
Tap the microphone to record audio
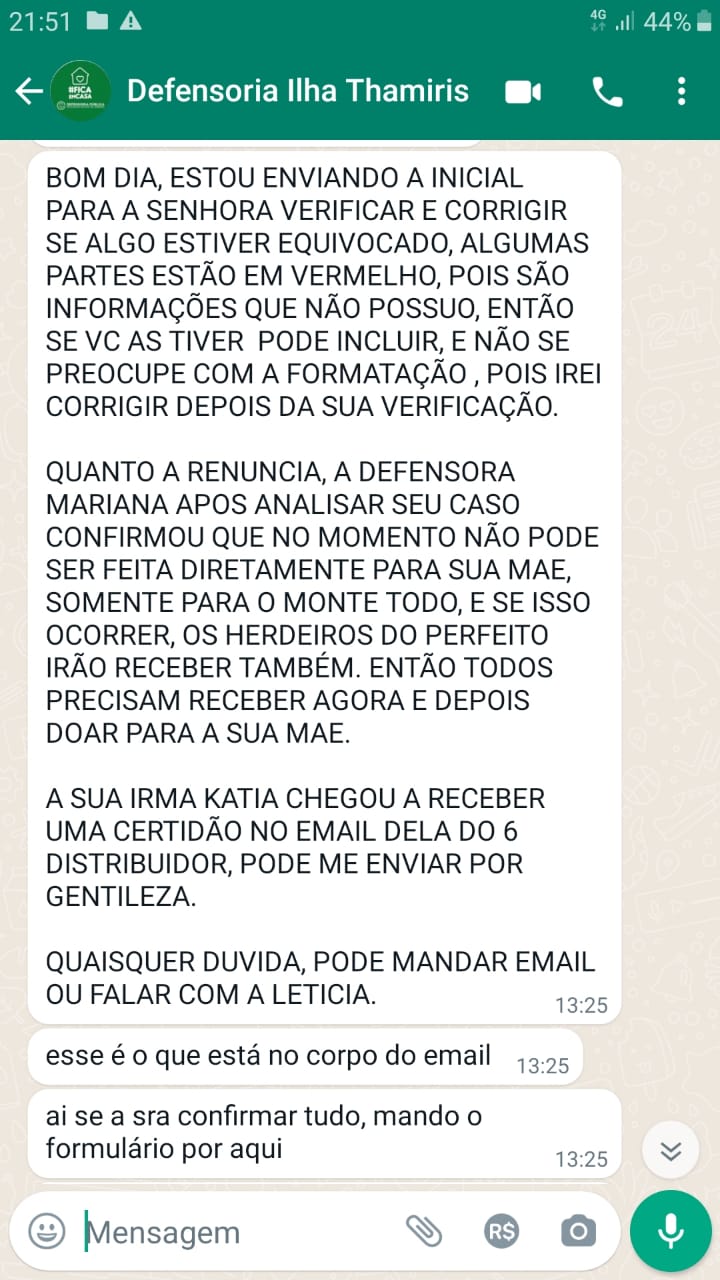coord(670,1231)
